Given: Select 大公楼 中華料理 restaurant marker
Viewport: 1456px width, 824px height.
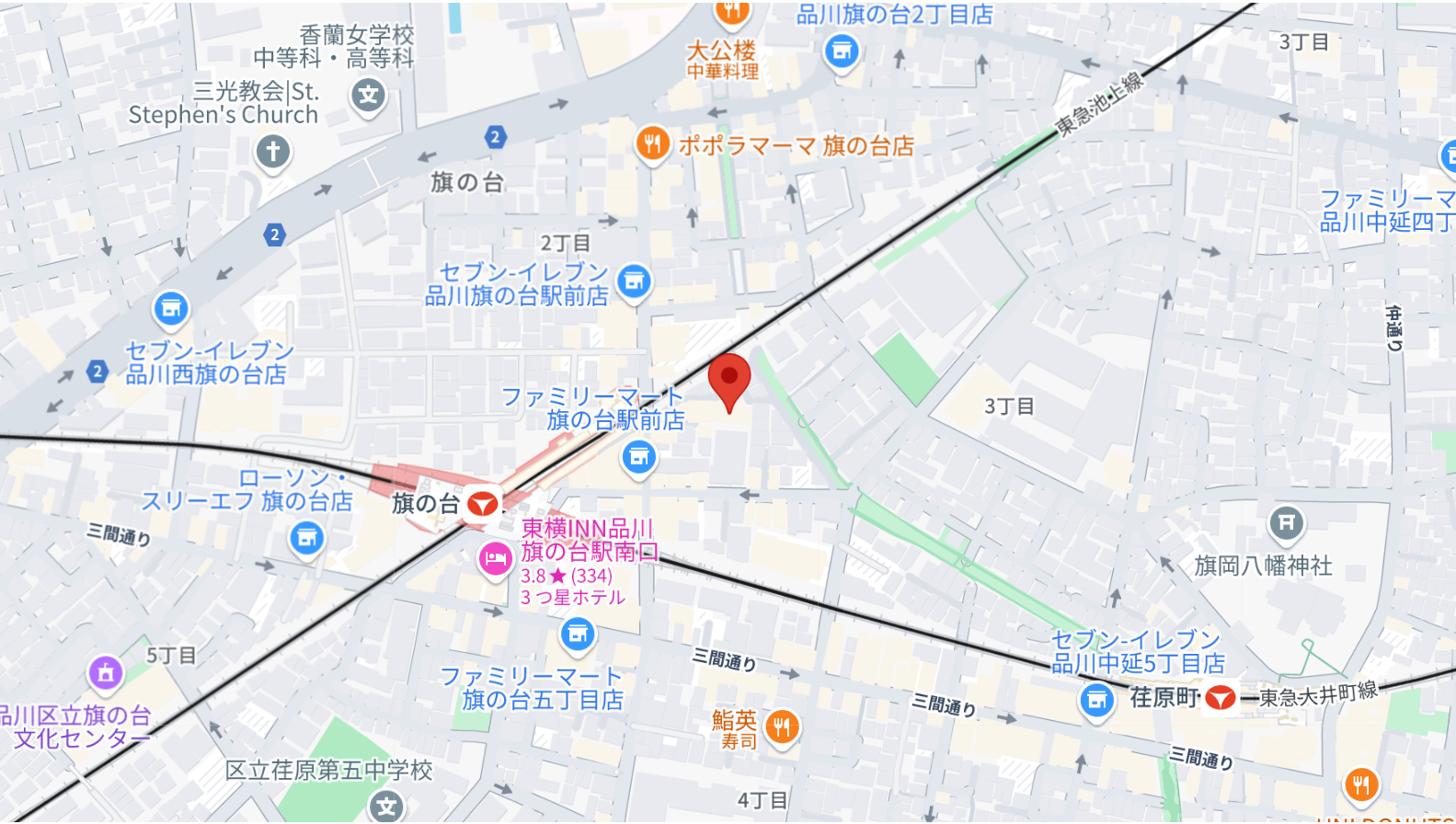Looking at the screenshot, I should [x=731, y=11].
